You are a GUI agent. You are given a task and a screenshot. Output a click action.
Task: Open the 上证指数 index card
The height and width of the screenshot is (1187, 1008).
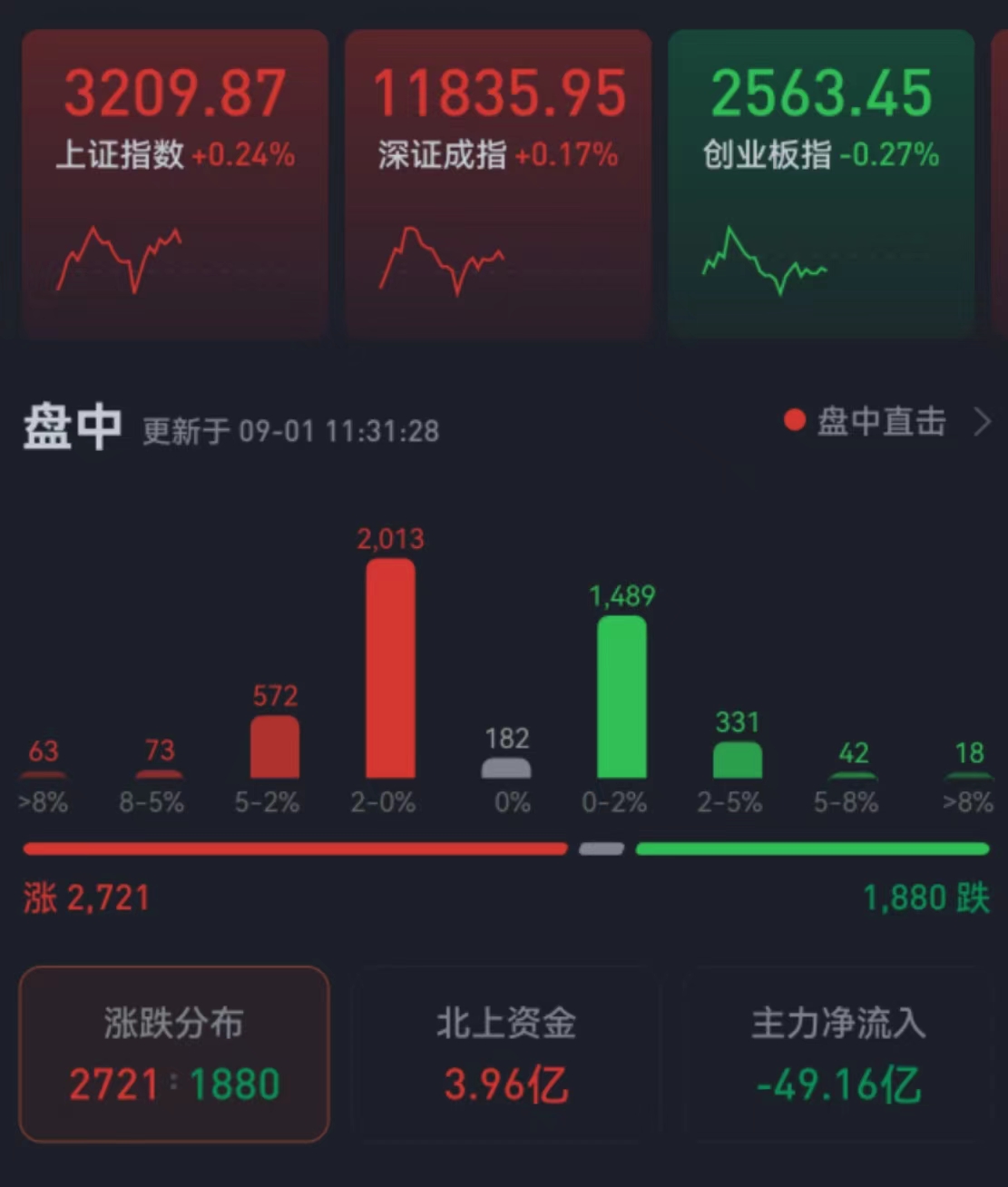click(174, 183)
